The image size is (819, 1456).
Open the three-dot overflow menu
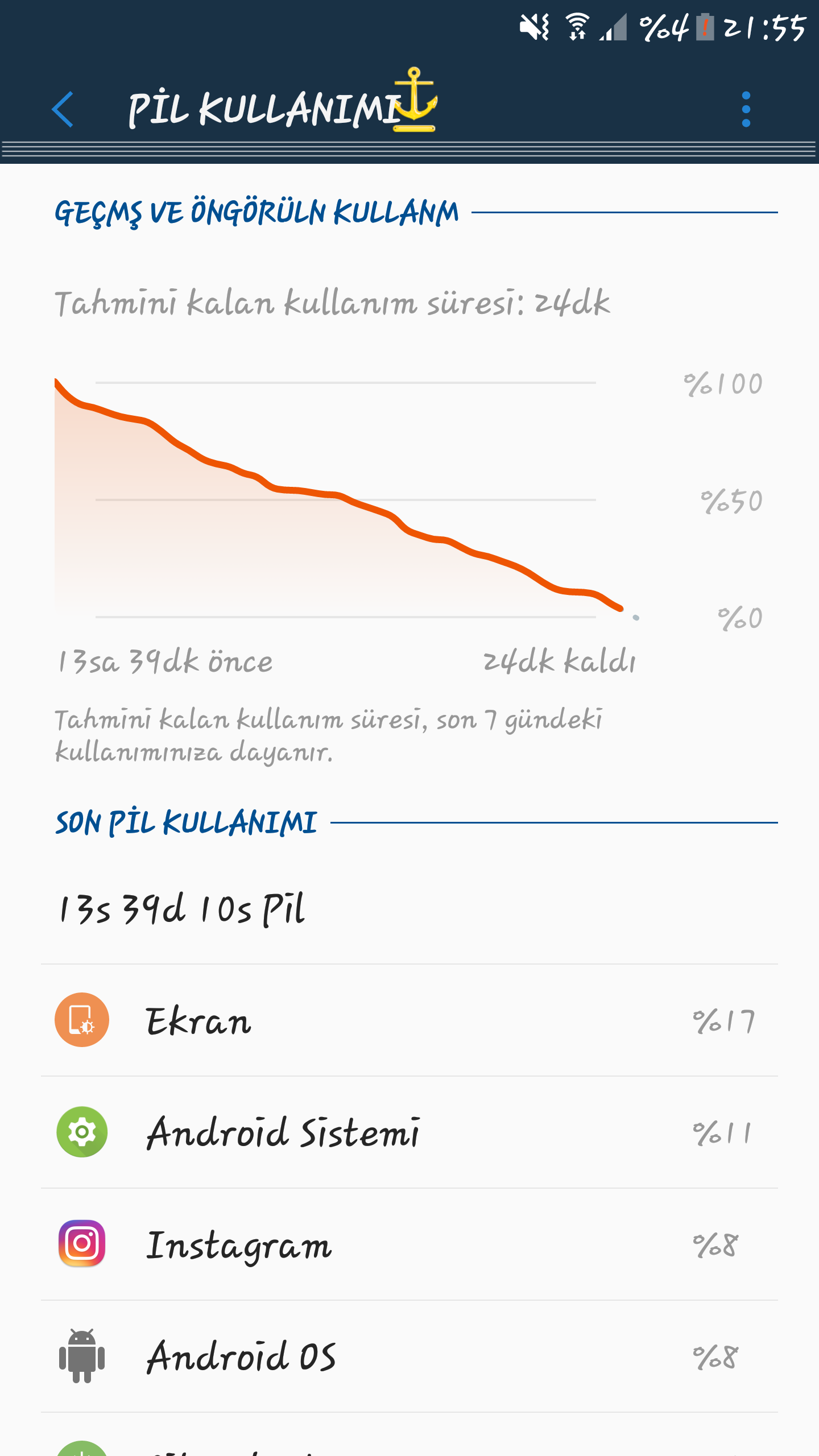(x=746, y=109)
